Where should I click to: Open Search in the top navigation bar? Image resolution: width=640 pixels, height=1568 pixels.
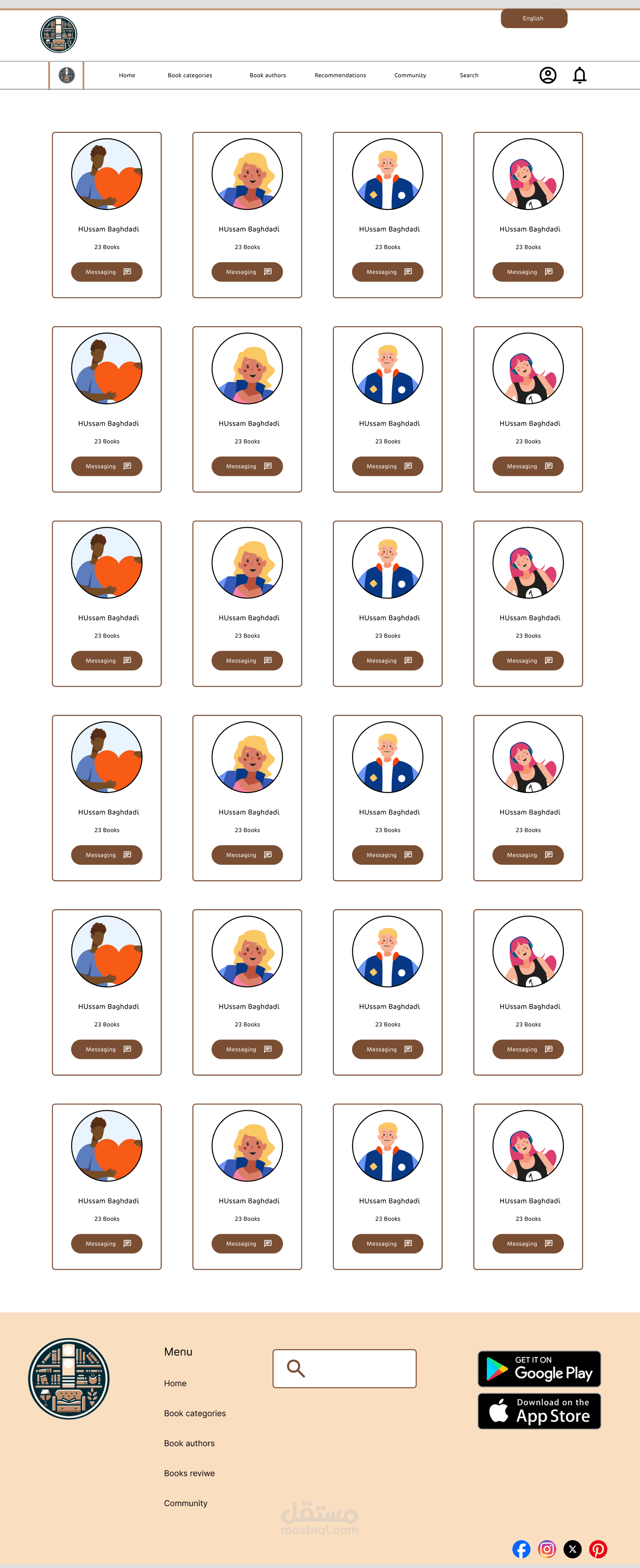tap(468, 75)
